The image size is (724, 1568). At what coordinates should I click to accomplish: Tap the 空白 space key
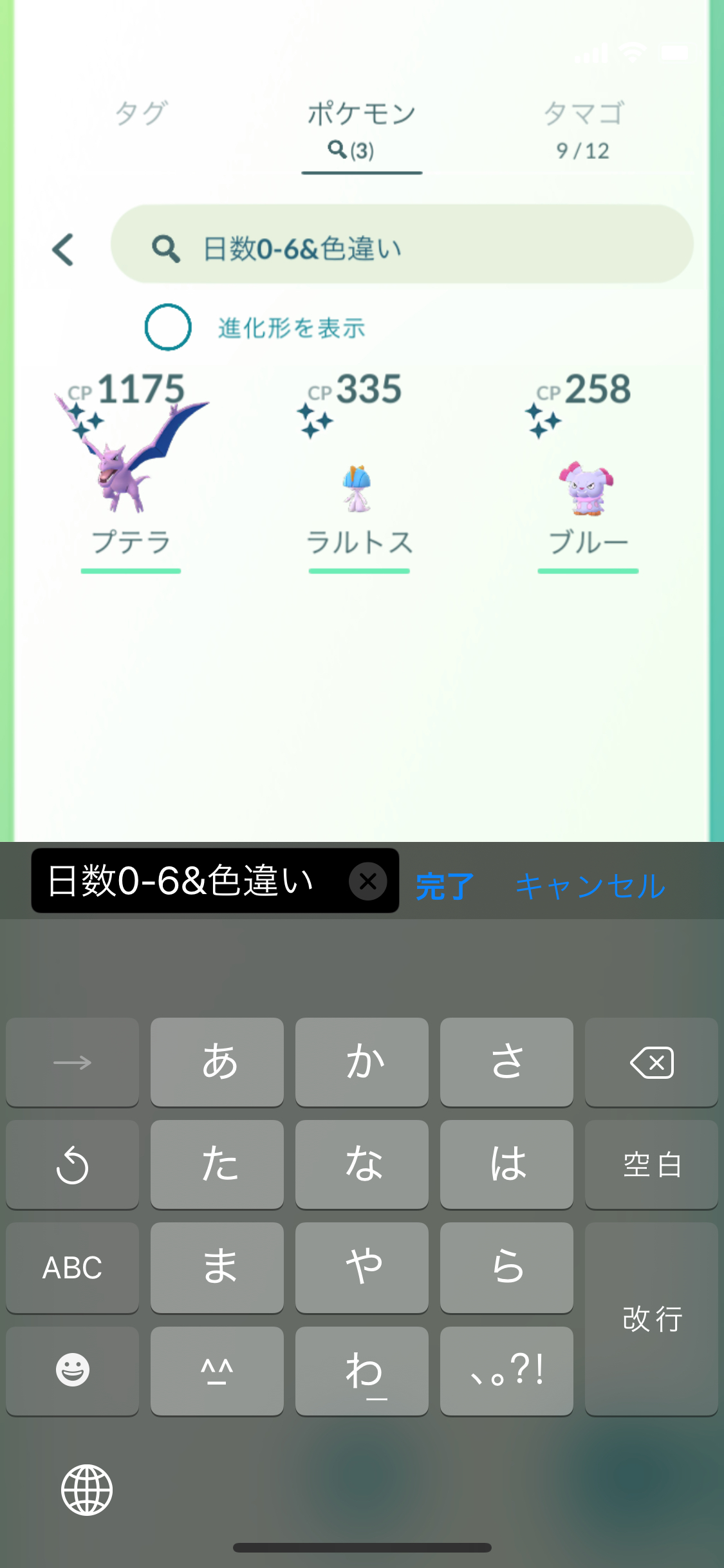click(x=651, y=1164)
